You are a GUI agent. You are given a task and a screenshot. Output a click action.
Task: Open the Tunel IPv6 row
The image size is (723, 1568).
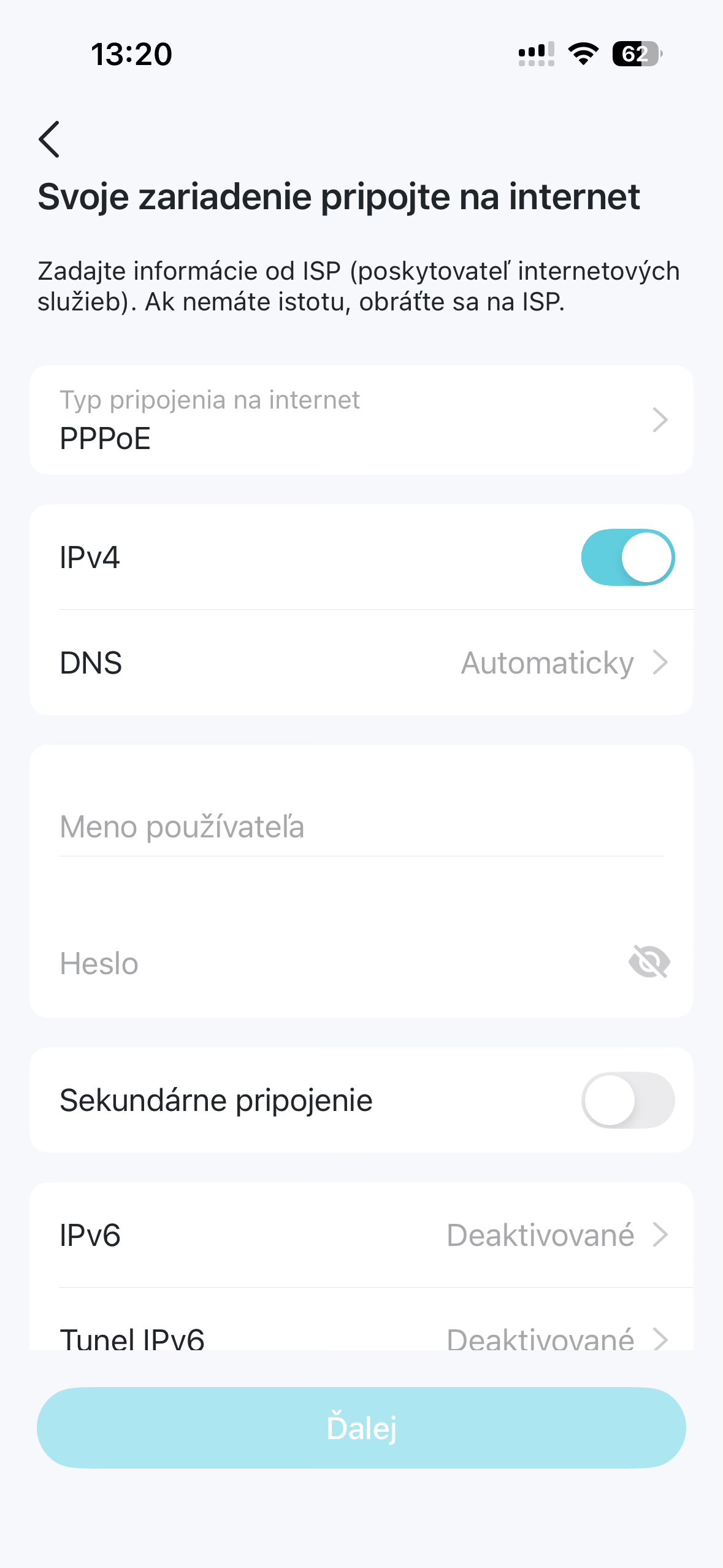pos(361,1336)
